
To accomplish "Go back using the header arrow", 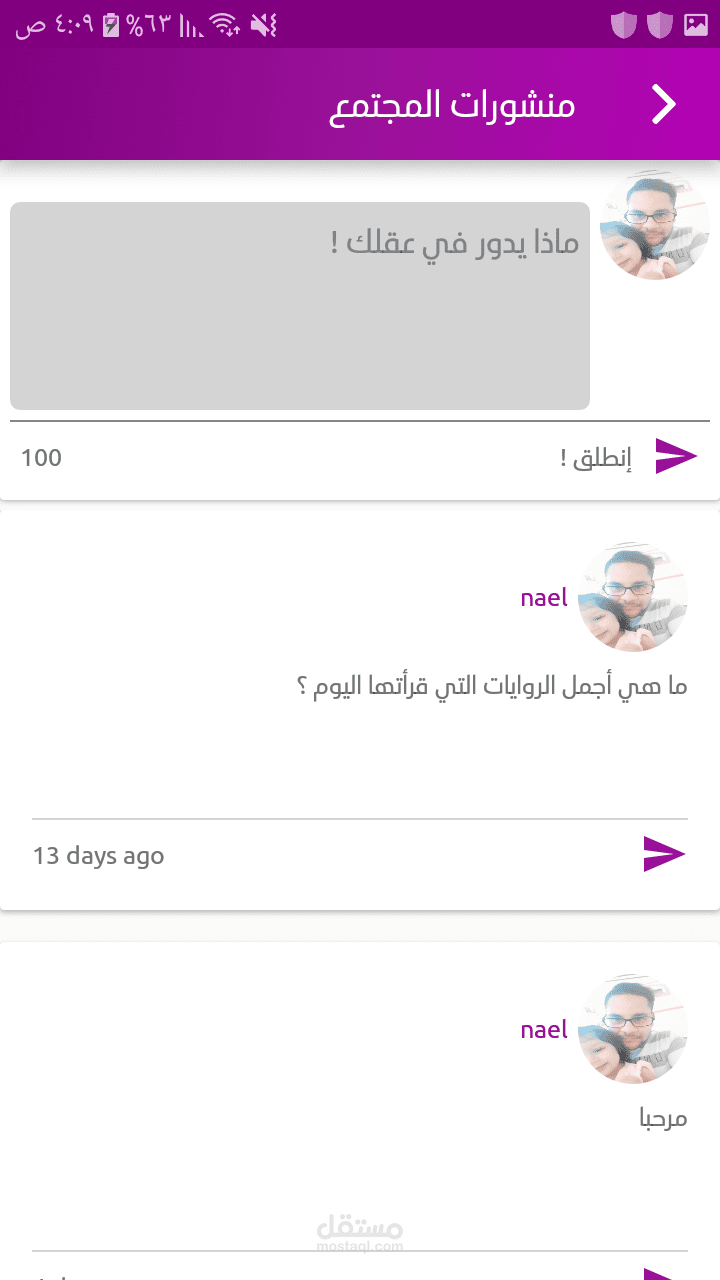I will point(664,104).
